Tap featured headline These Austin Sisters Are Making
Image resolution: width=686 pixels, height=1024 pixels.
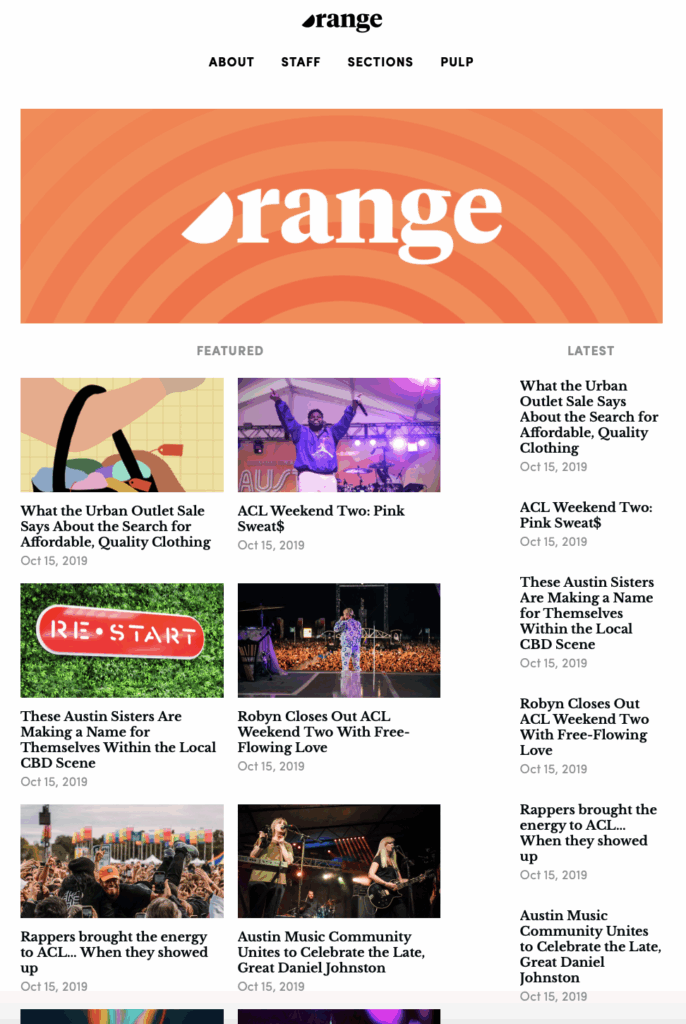click(x=118, y=739)
